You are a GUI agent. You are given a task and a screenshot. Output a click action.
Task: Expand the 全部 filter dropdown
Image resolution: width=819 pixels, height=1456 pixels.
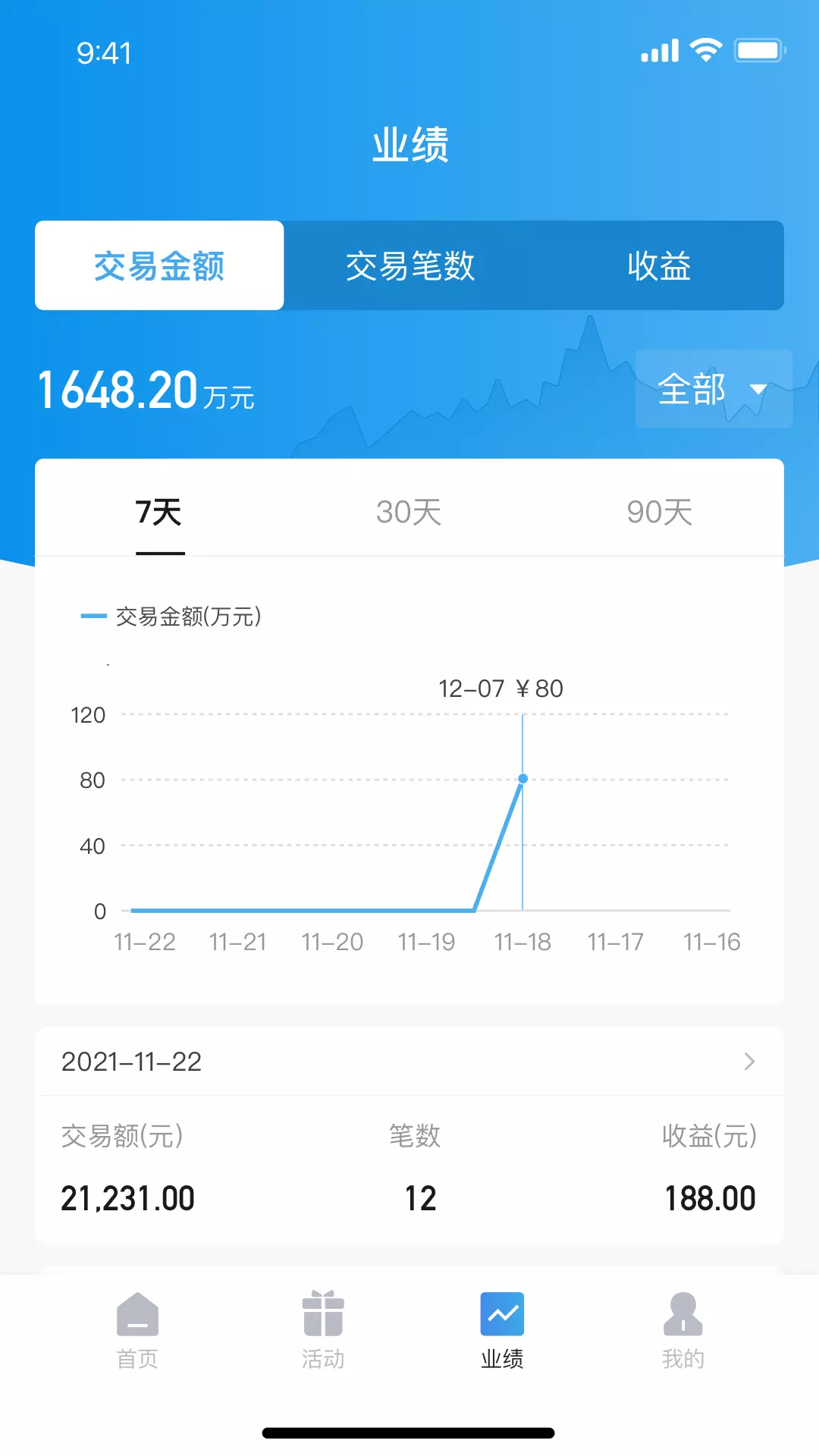click(x=714, y=388)
